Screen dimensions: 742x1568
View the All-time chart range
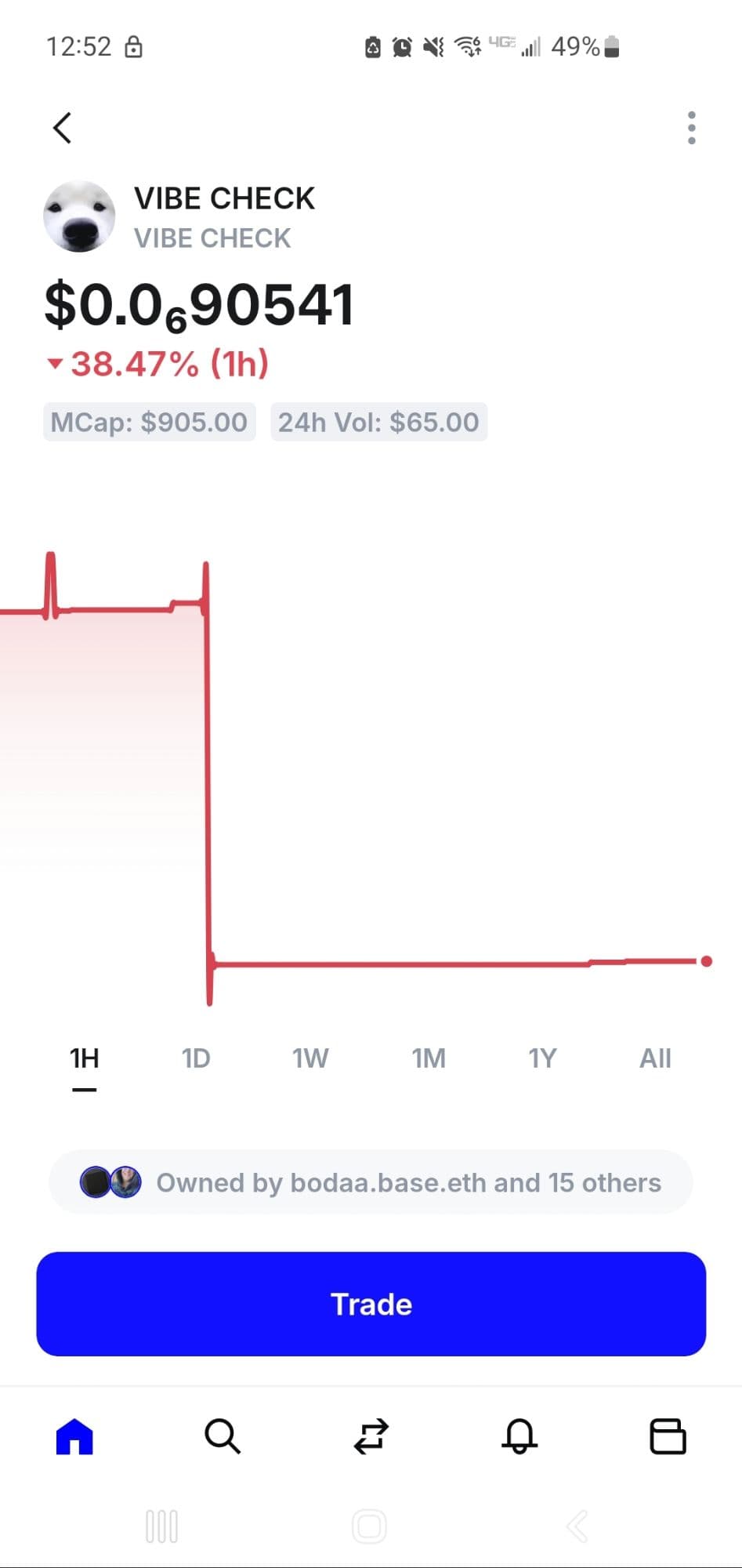[655, 1058]
